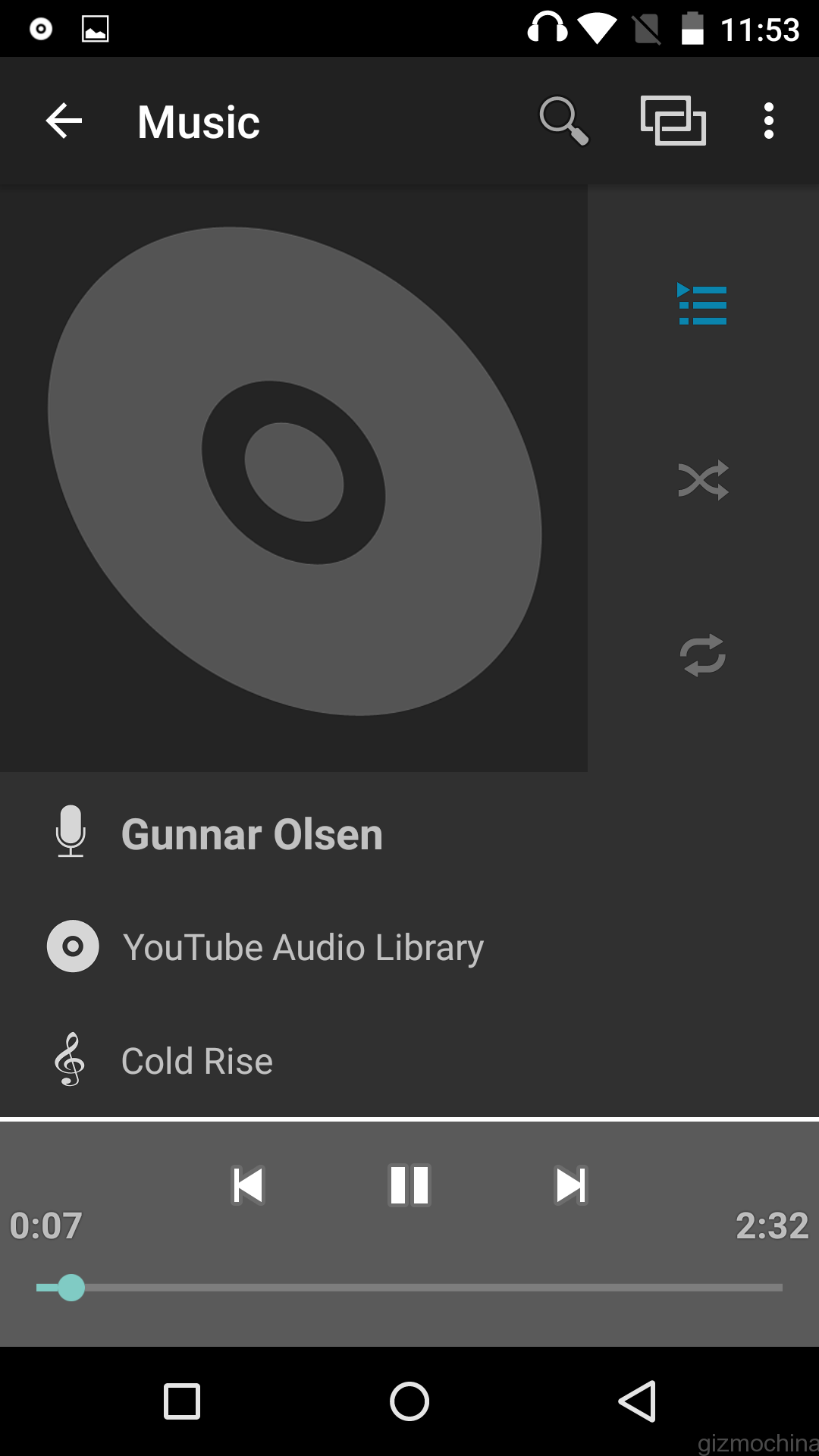
Task: Open the recent apps overview
Action: (182, 1401)
